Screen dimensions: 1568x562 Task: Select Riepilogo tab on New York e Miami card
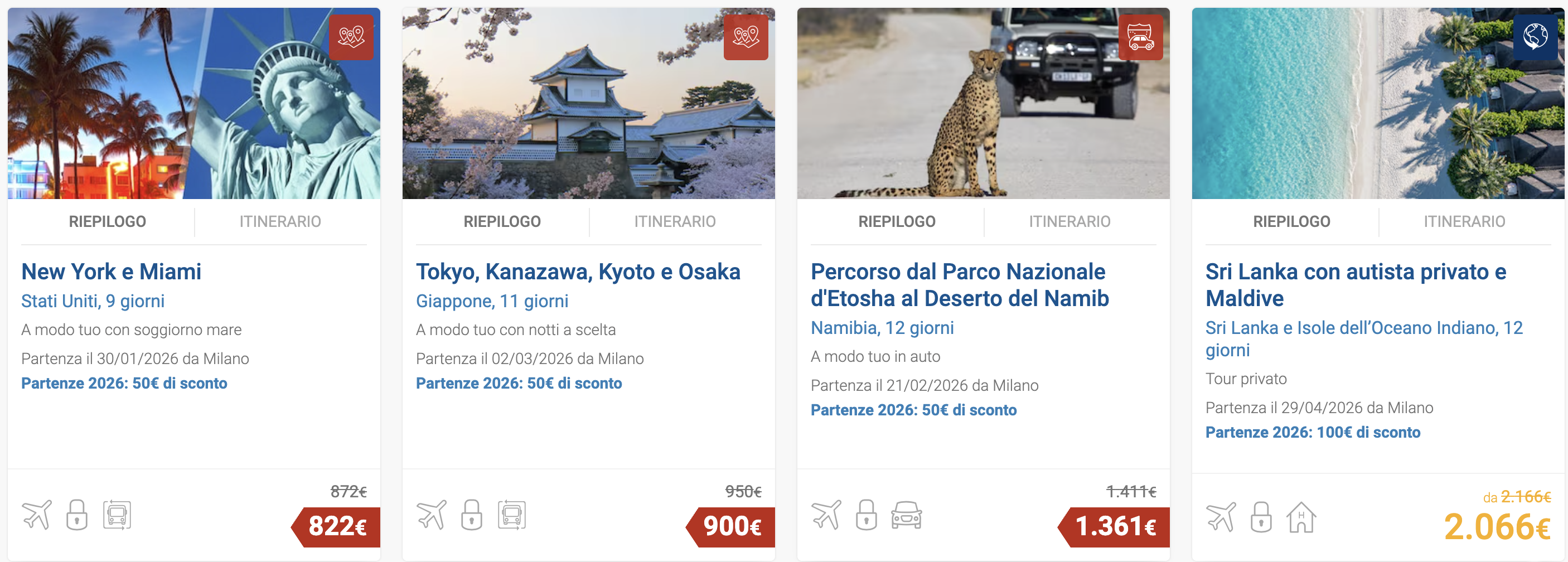coord(107,222)
